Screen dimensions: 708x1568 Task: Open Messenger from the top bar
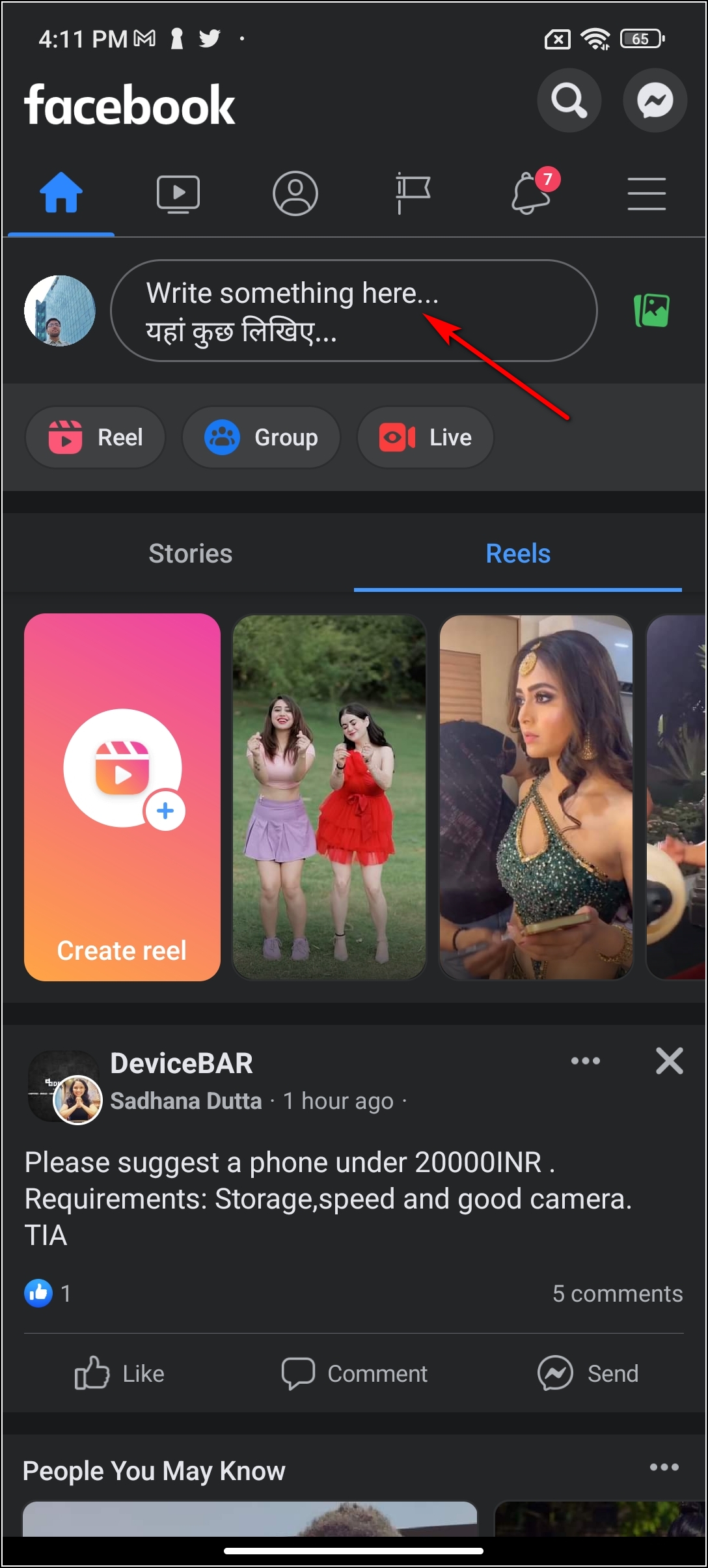coord(654,100)
